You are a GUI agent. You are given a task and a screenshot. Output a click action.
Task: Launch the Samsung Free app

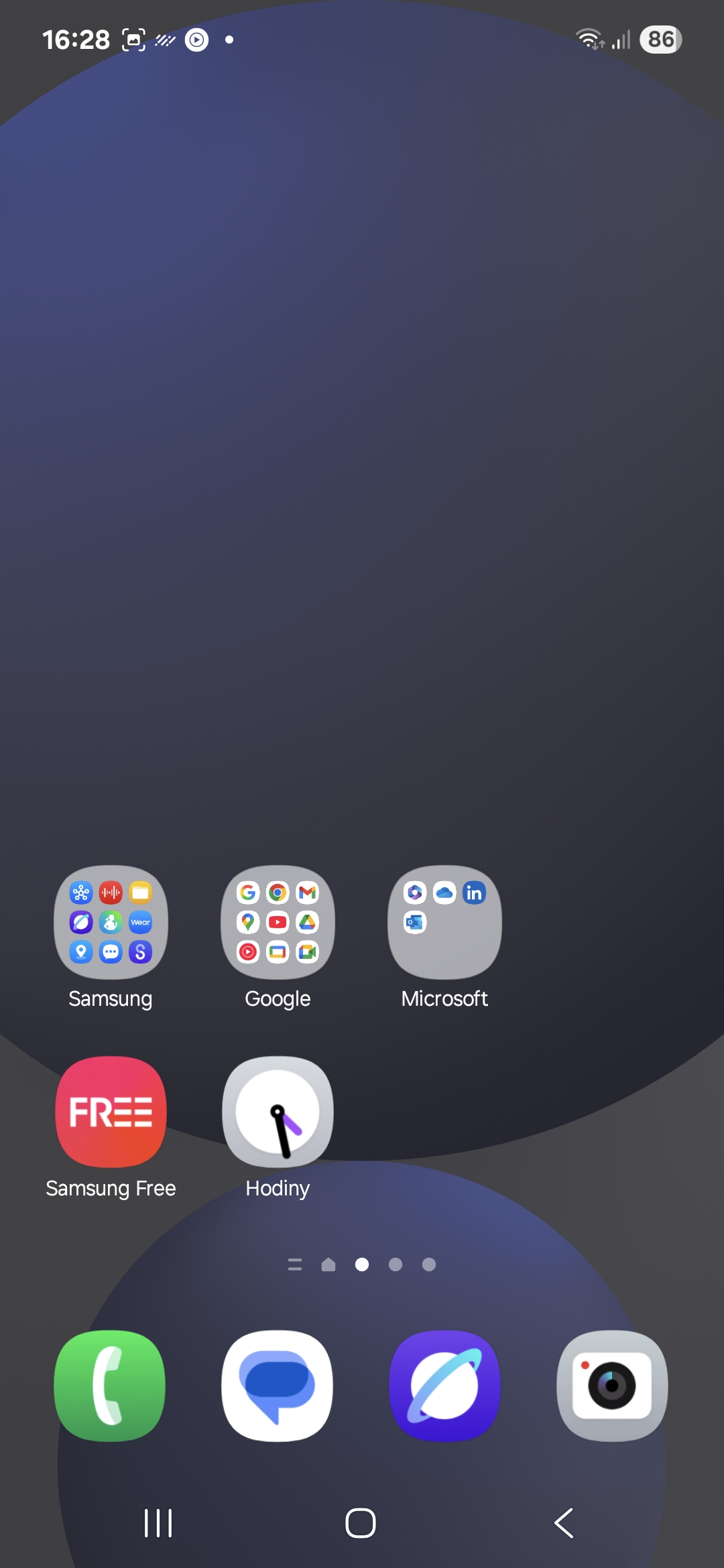tap(111, 1112)
